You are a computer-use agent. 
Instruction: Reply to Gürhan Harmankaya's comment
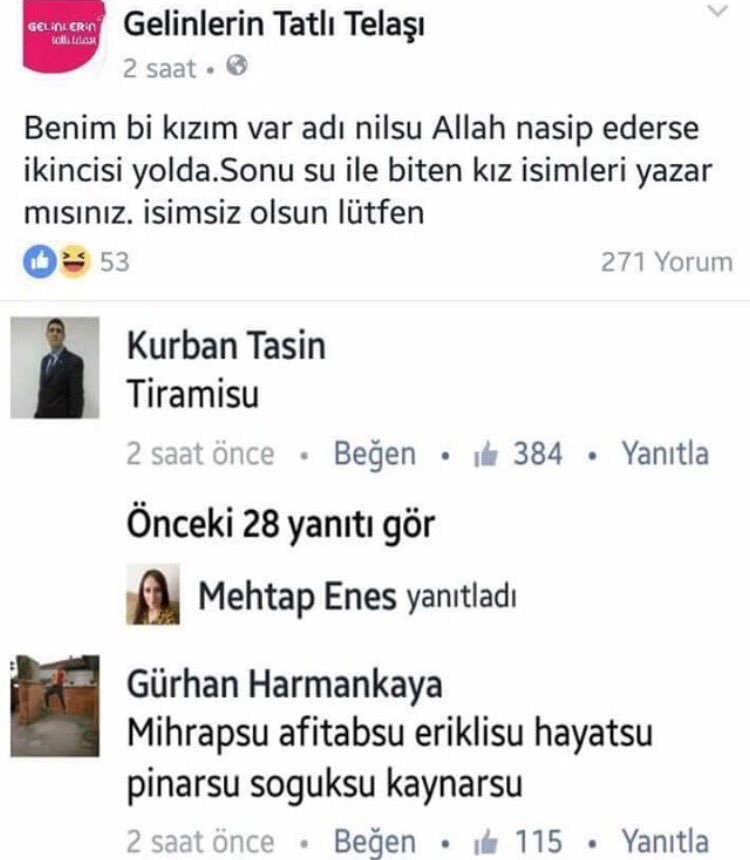tap(664, 841)
